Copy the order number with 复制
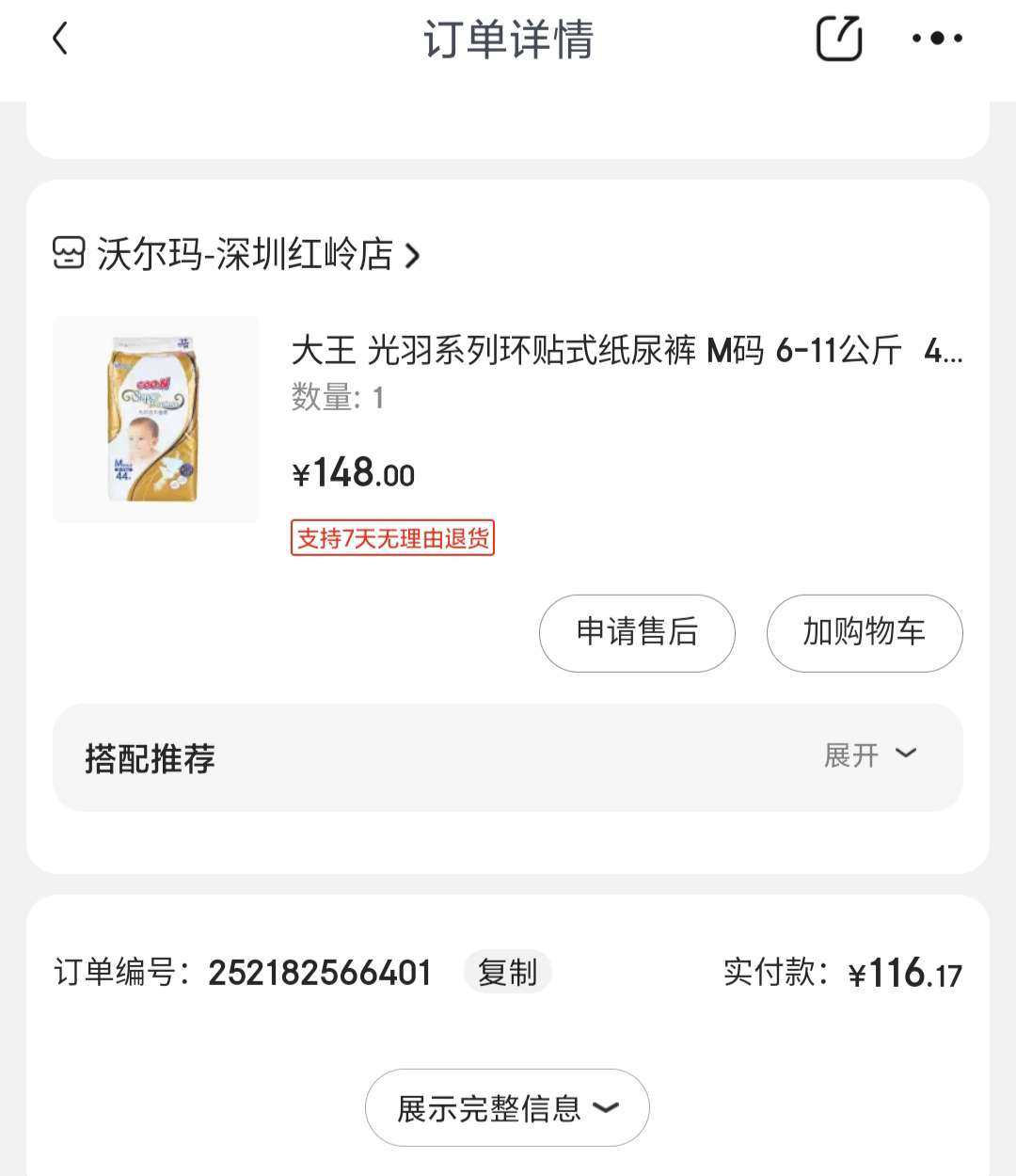 coord(507,973)
